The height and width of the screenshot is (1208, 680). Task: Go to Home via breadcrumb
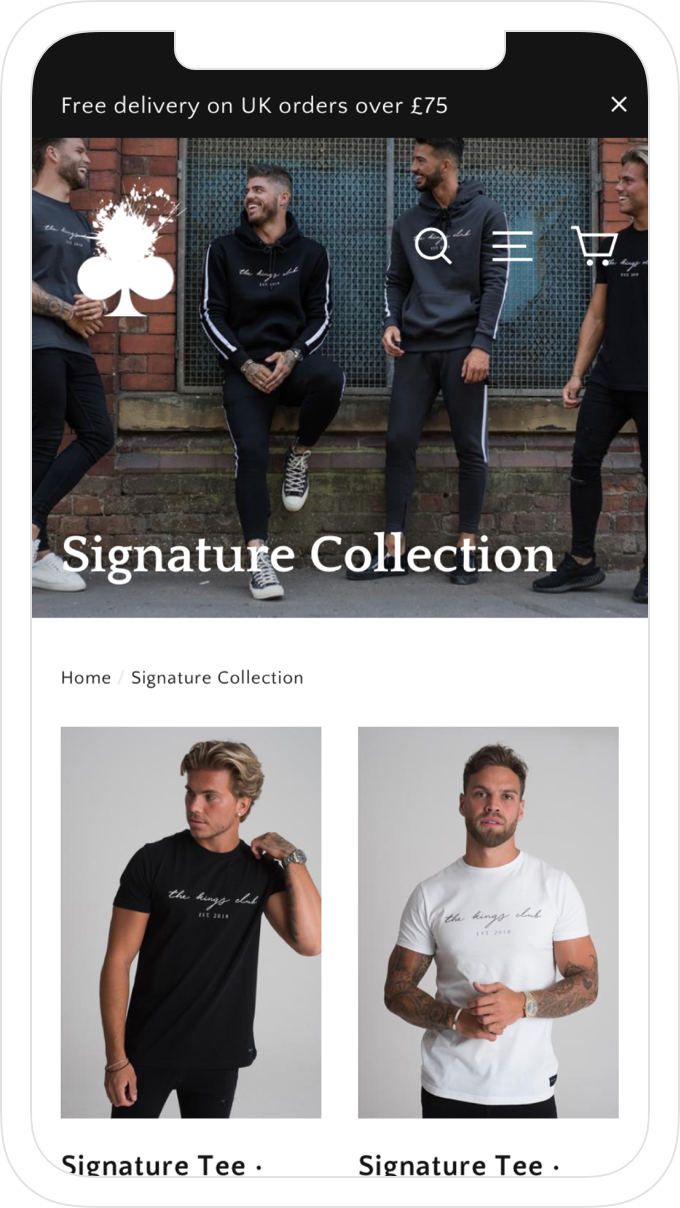85,678
